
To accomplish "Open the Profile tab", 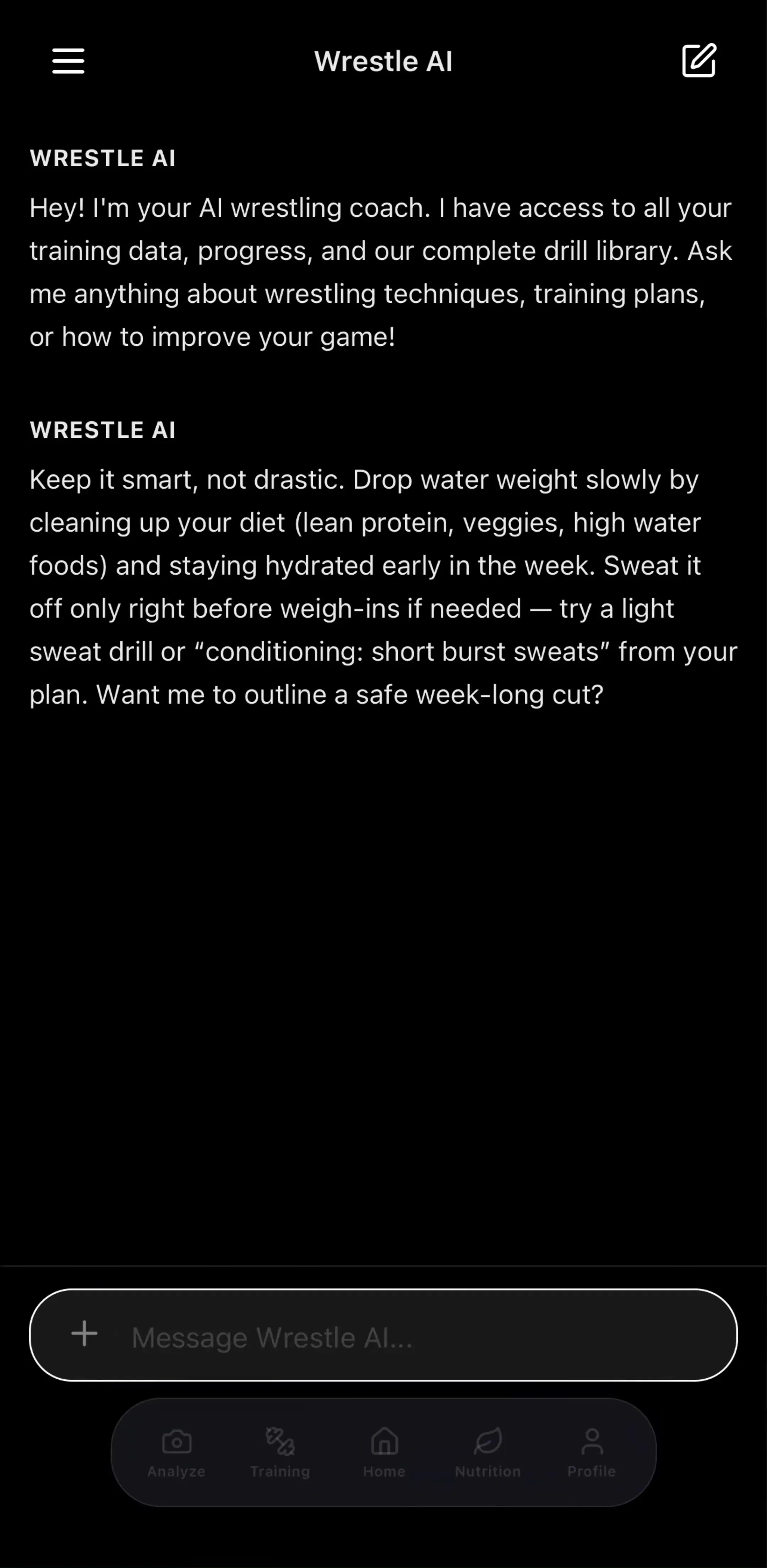I will pyautogui.click(x=592, y=1453).
